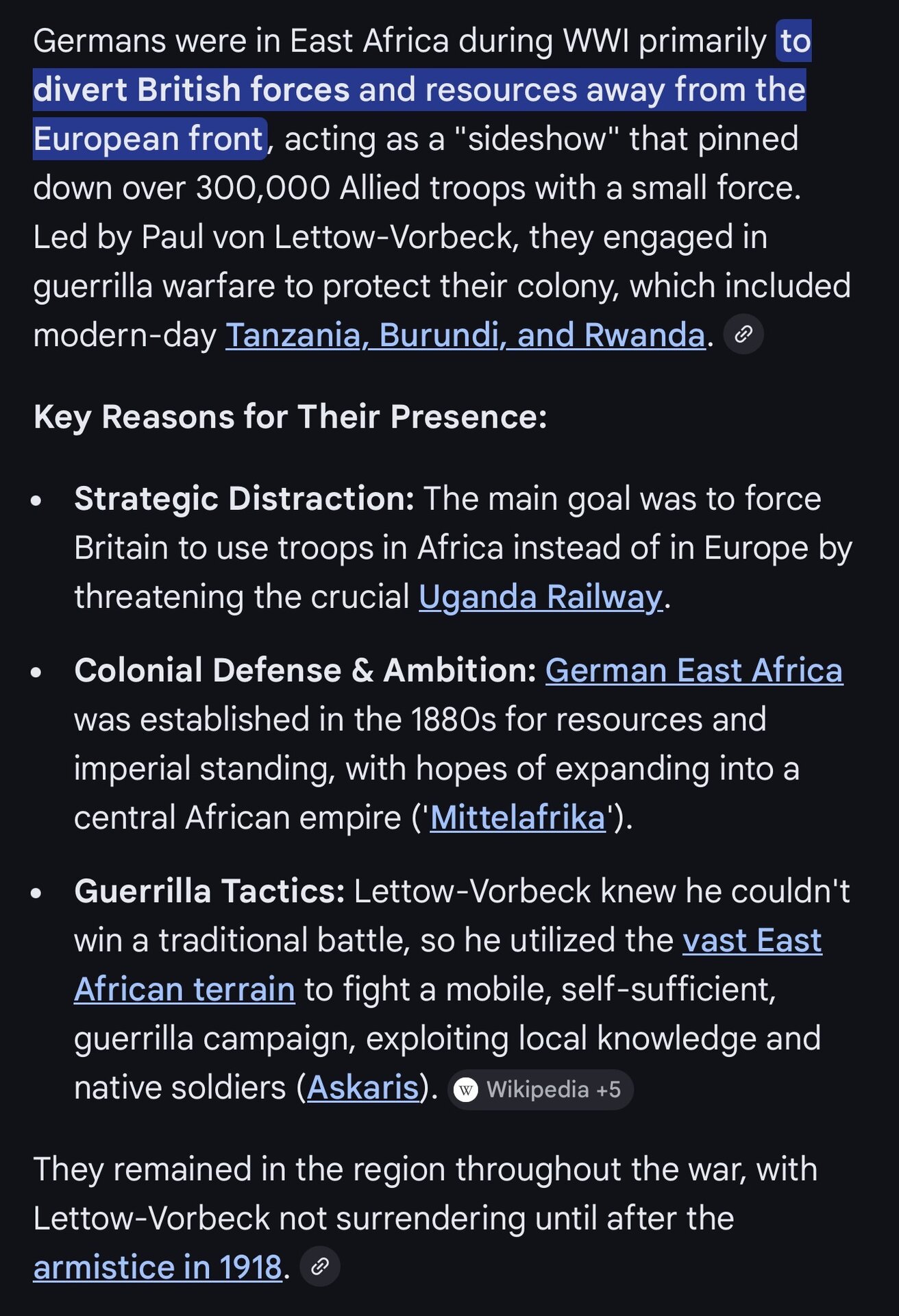Tap the source link icon after armistice in 1918
Viewport: 899px width, 1316px height.
click(x=320, y=1267)
